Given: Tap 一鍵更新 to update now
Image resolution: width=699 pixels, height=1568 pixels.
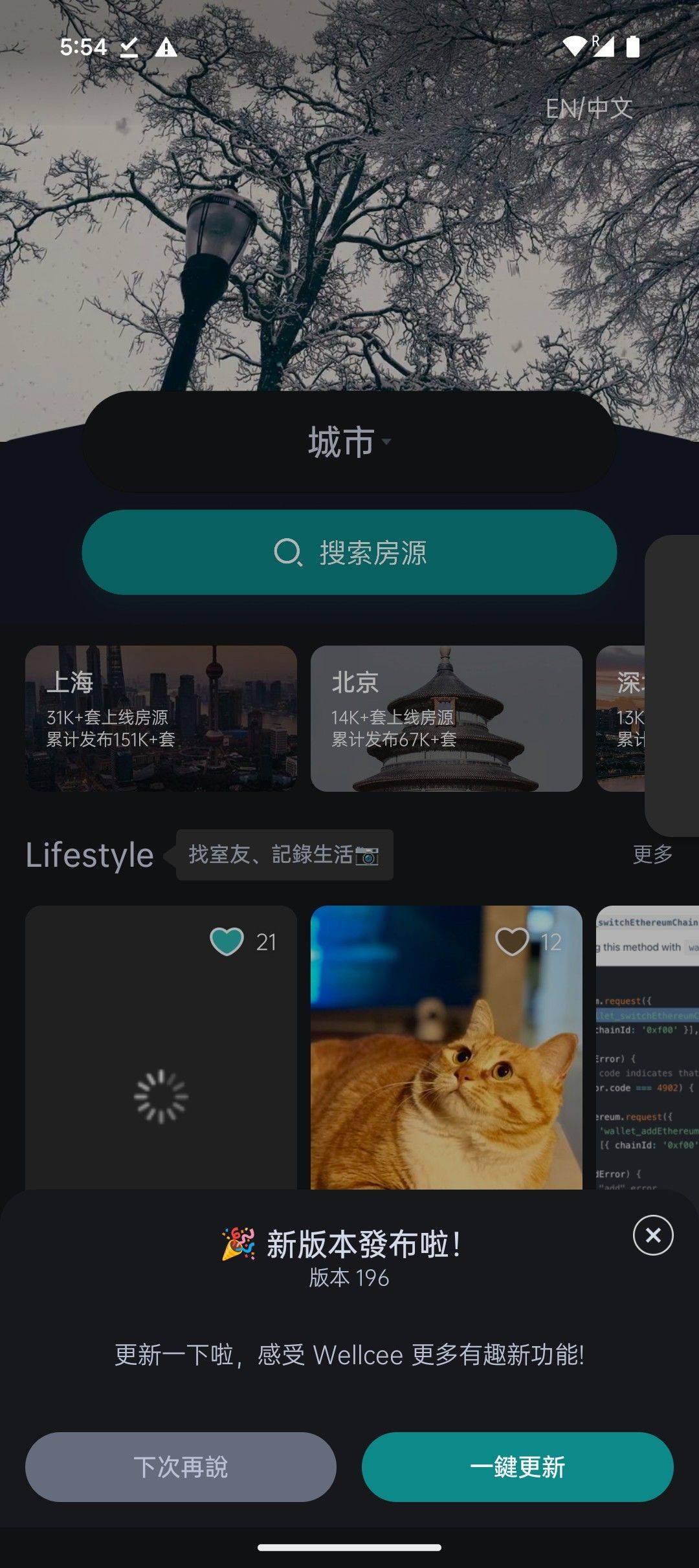Looking at the screenshot, I should (x=517, y=1467).
